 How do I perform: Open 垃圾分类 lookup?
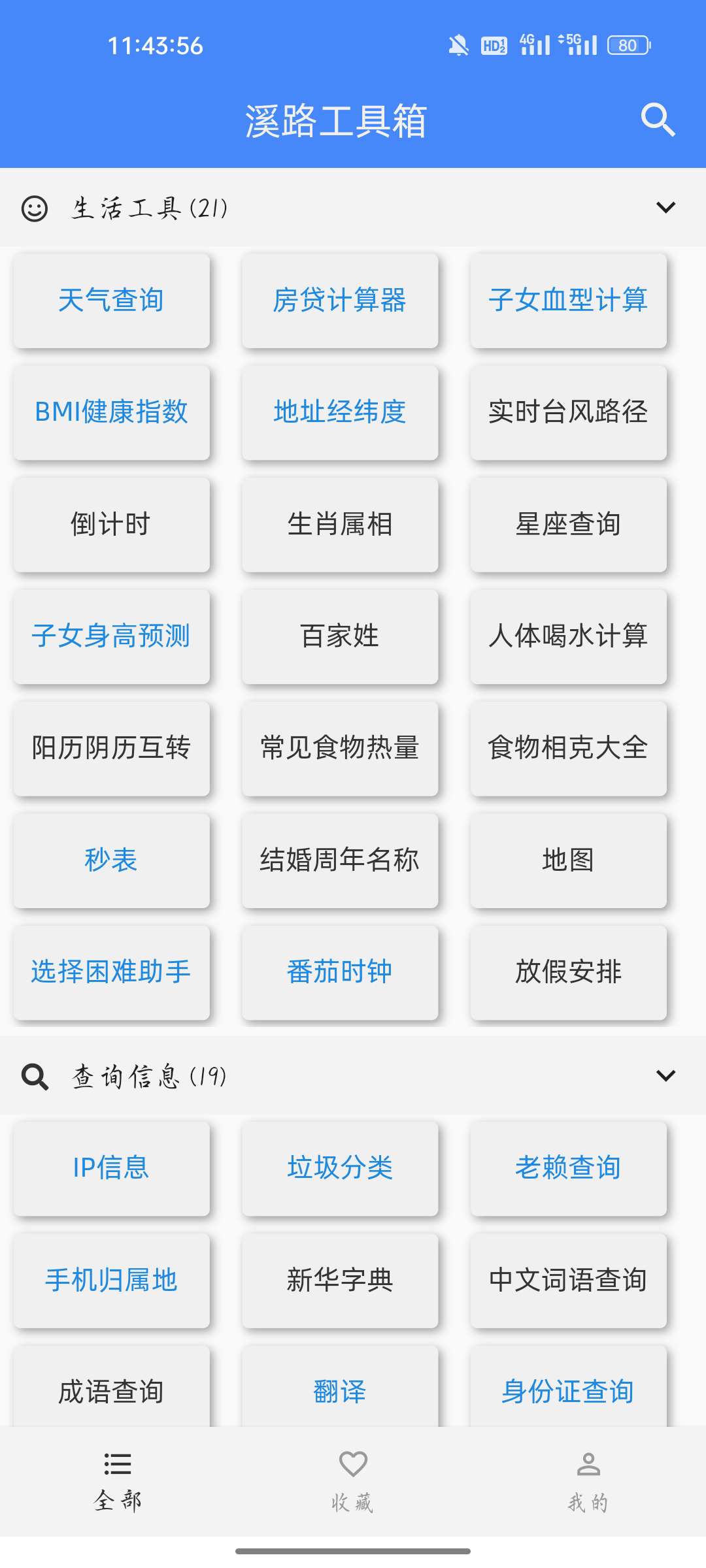point(340,1168)
